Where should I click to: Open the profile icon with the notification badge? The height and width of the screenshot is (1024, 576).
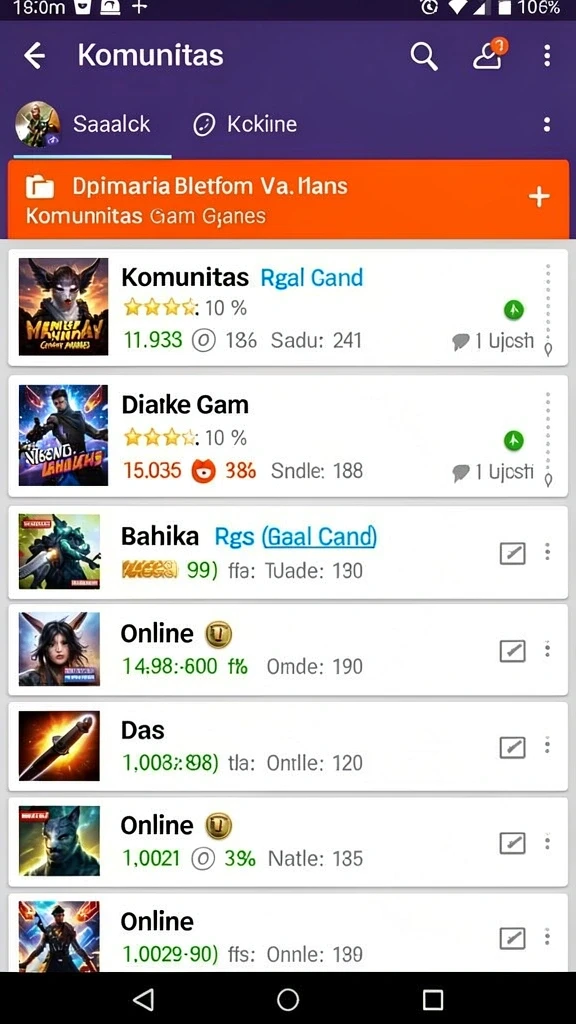click(488, 55)
